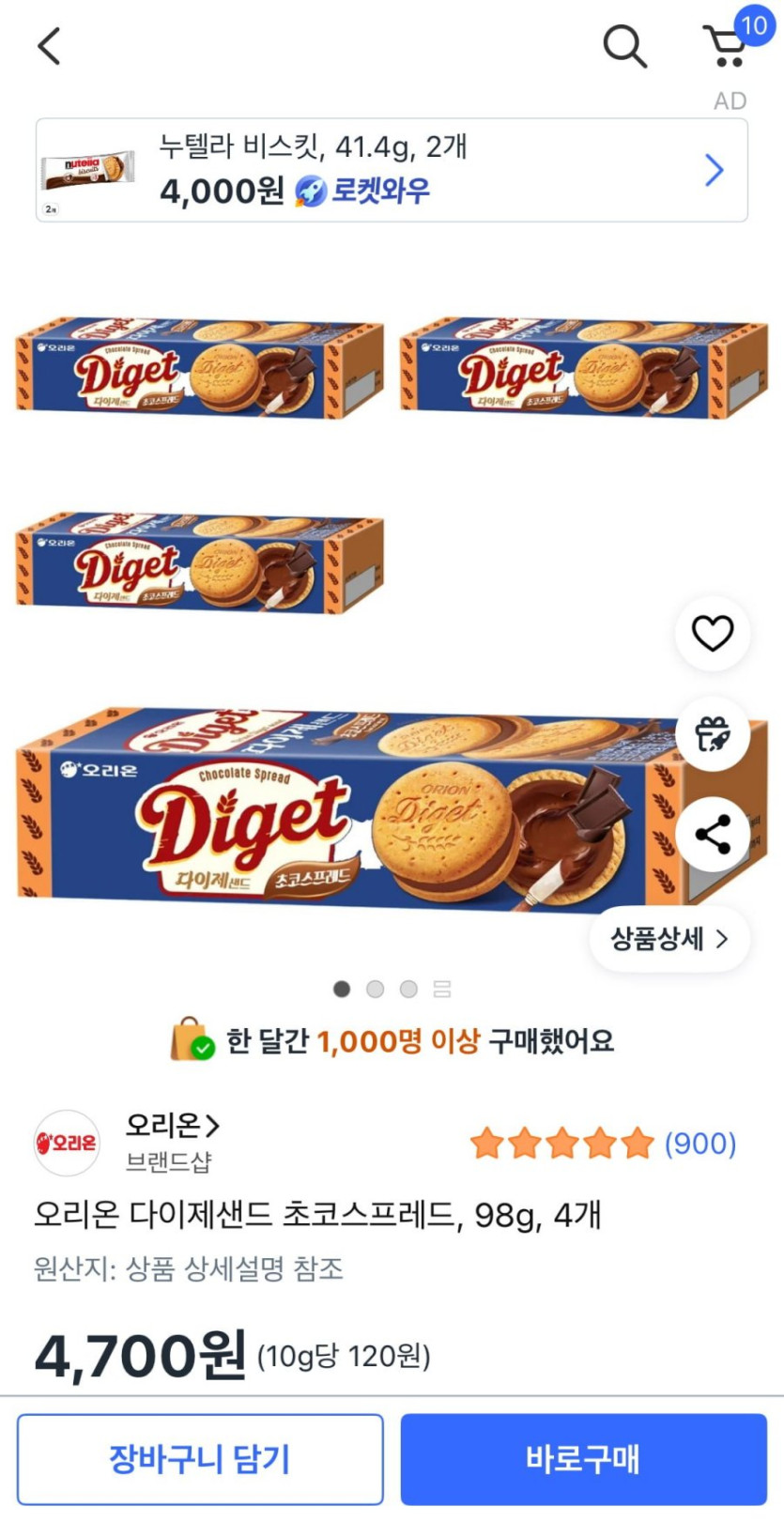Open 상품상세 product details

pos(669,938)
